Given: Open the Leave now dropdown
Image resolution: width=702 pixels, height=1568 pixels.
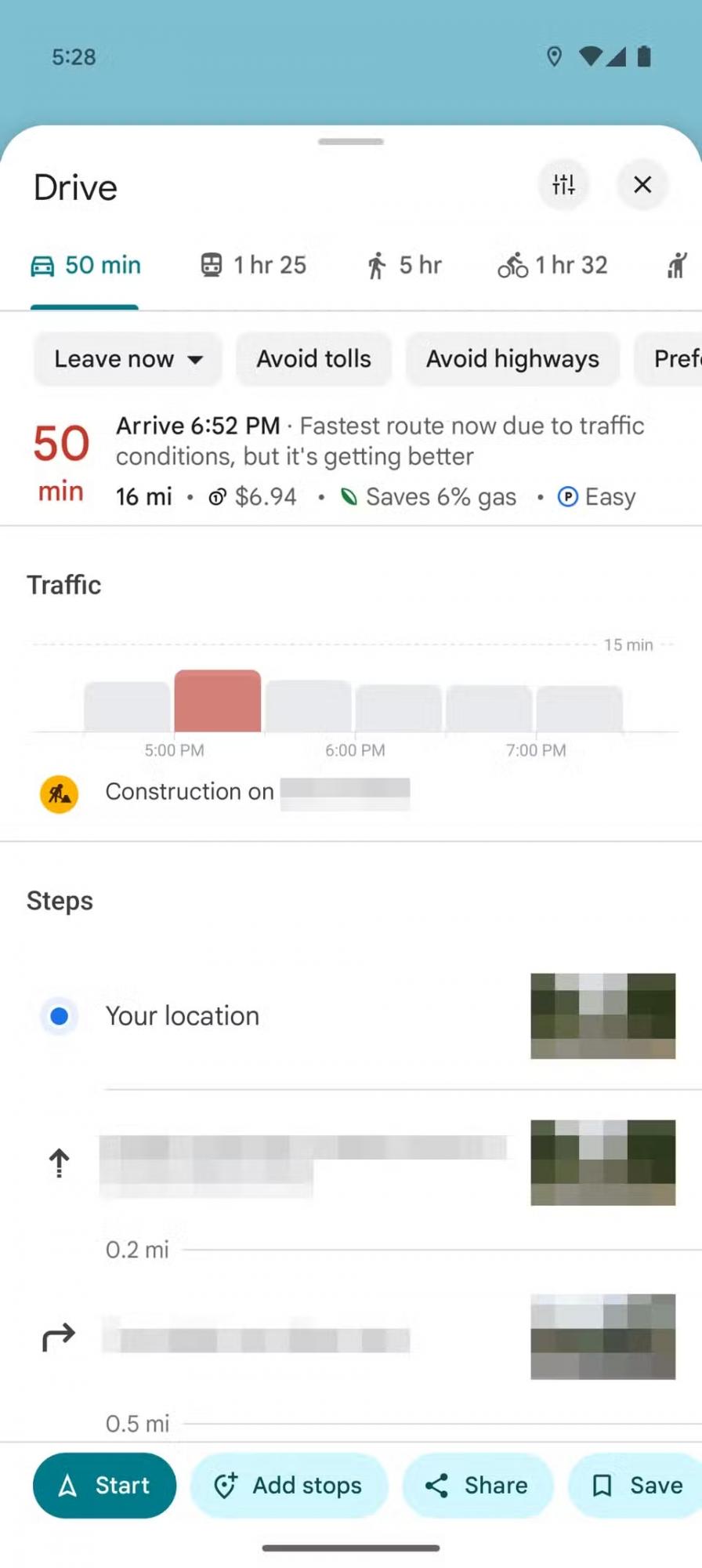Looking at the screenshot, I should pos(127,358).
